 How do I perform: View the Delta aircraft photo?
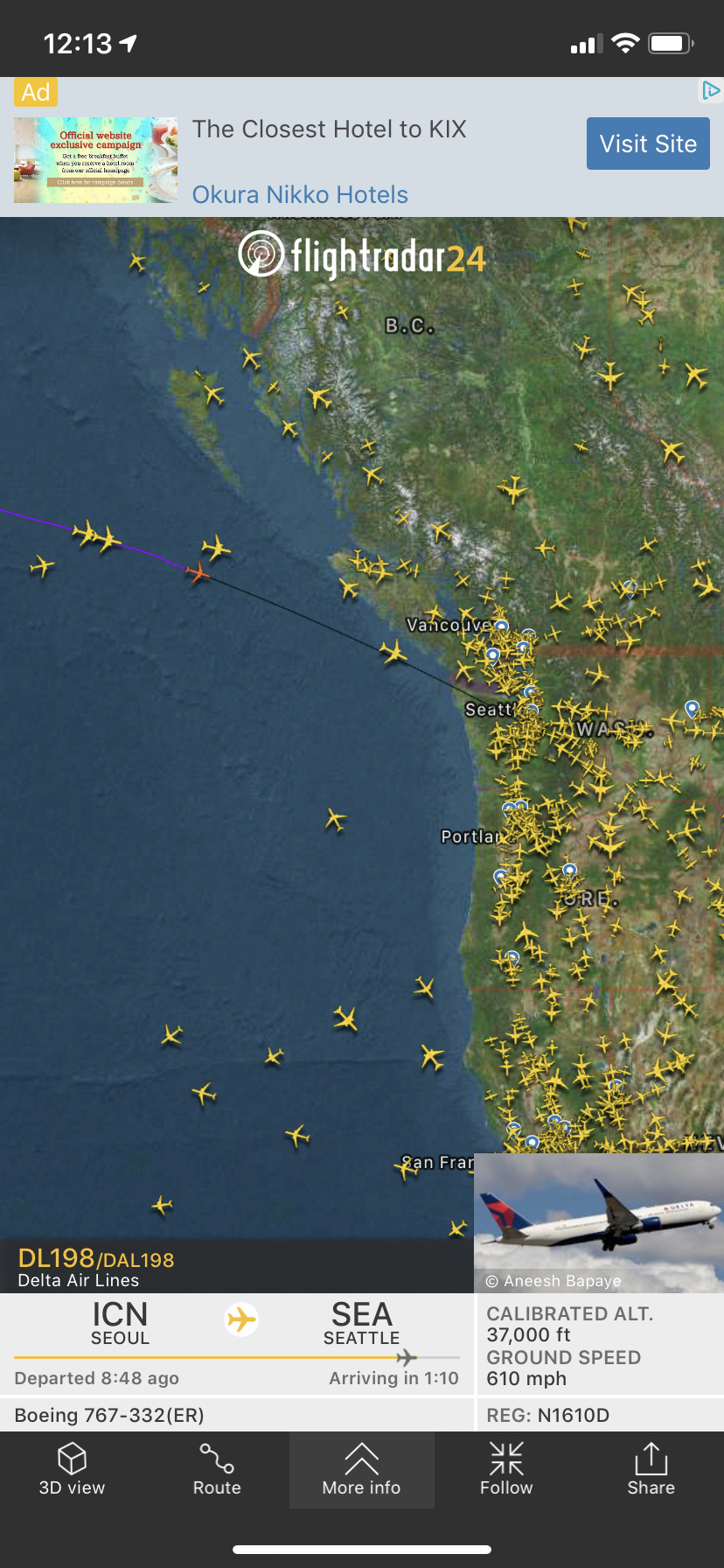click(x=599, y=1221)
